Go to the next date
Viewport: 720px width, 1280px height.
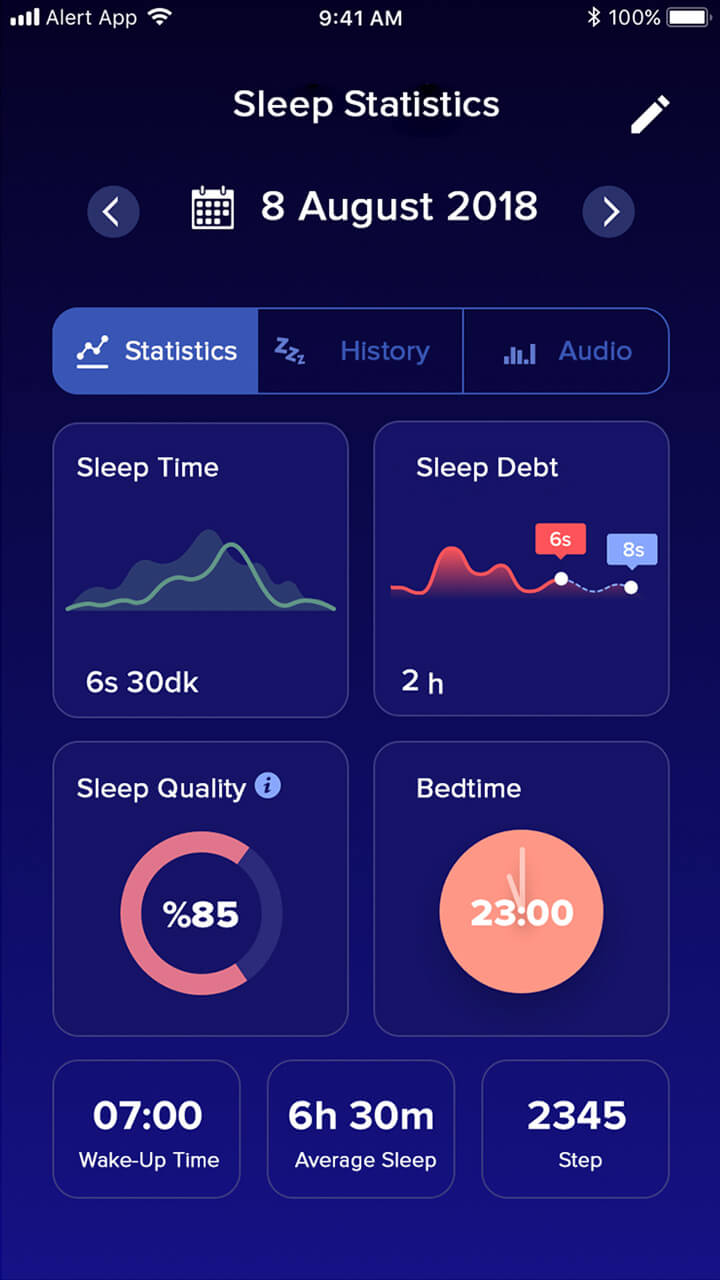[x=609, y=211]
